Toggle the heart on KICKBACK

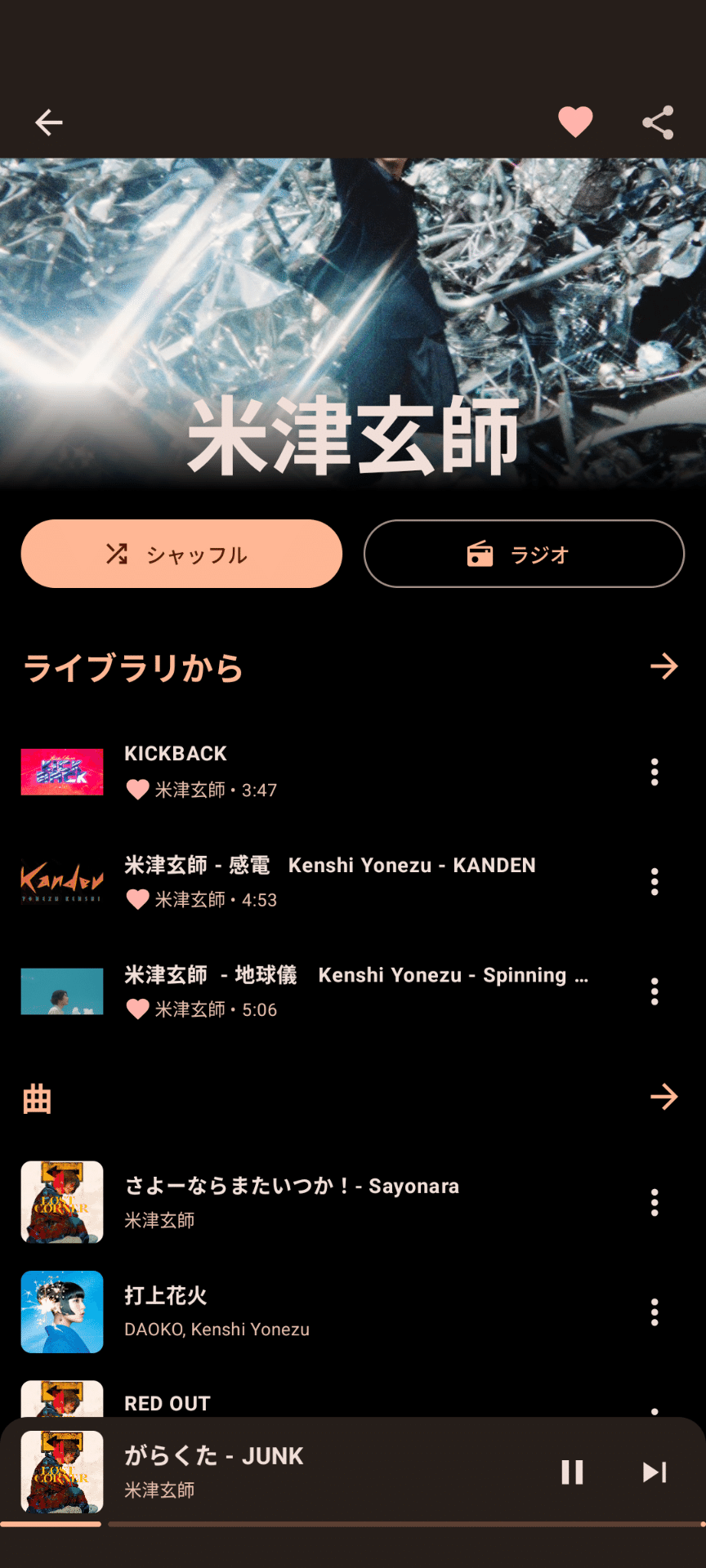pos(136,790)
